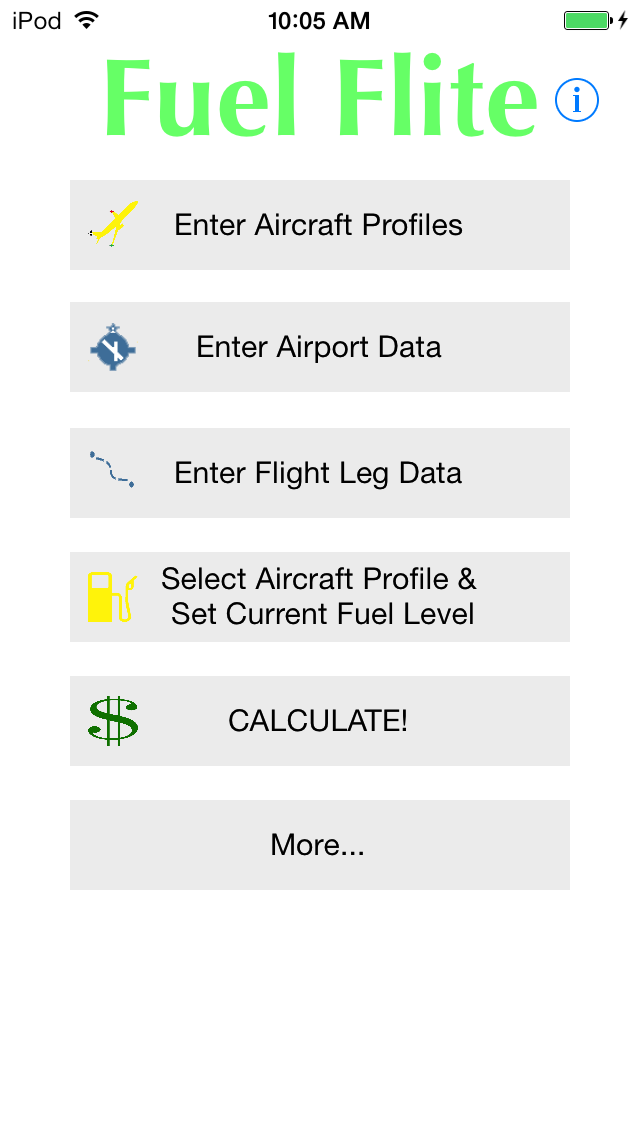Viewport: 640px width, 1136px height.
Task: Open Enter Aircraft Profiles
Action: click(x=320, y=225)
